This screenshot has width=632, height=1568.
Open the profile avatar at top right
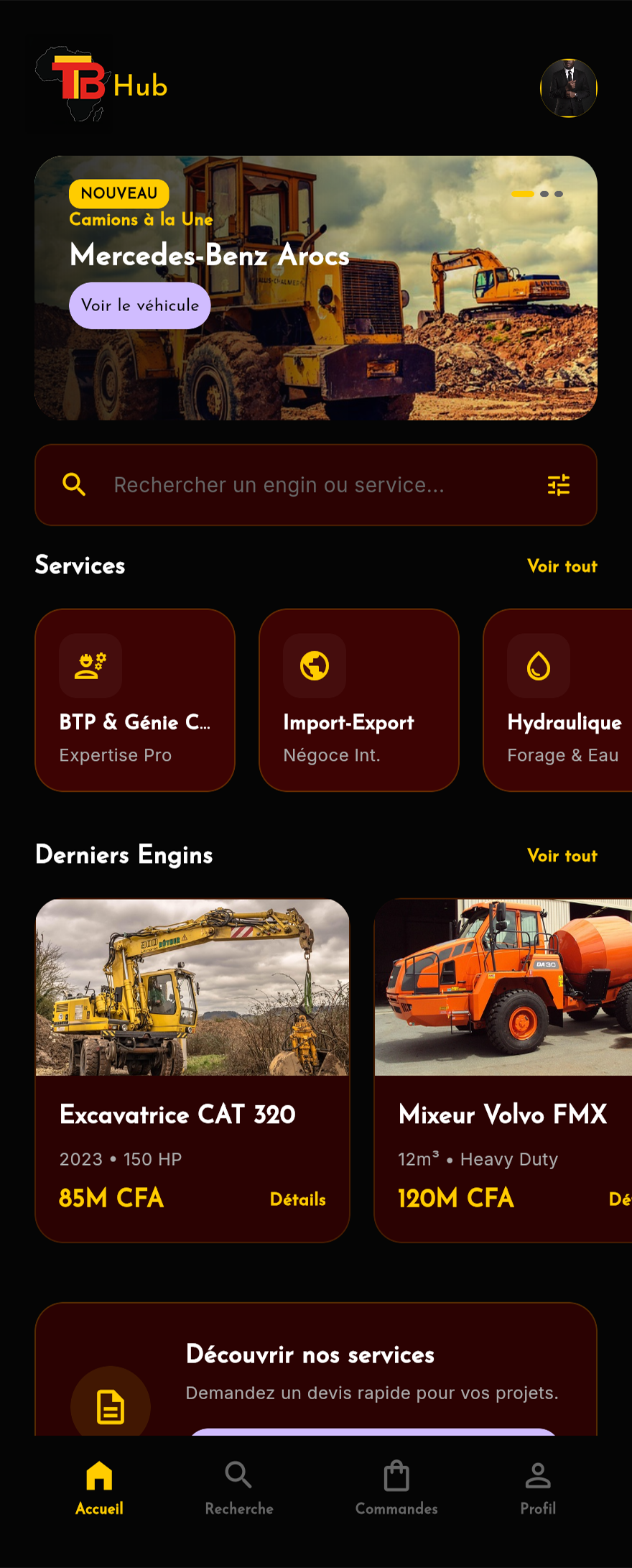click(x=568, y=88)
